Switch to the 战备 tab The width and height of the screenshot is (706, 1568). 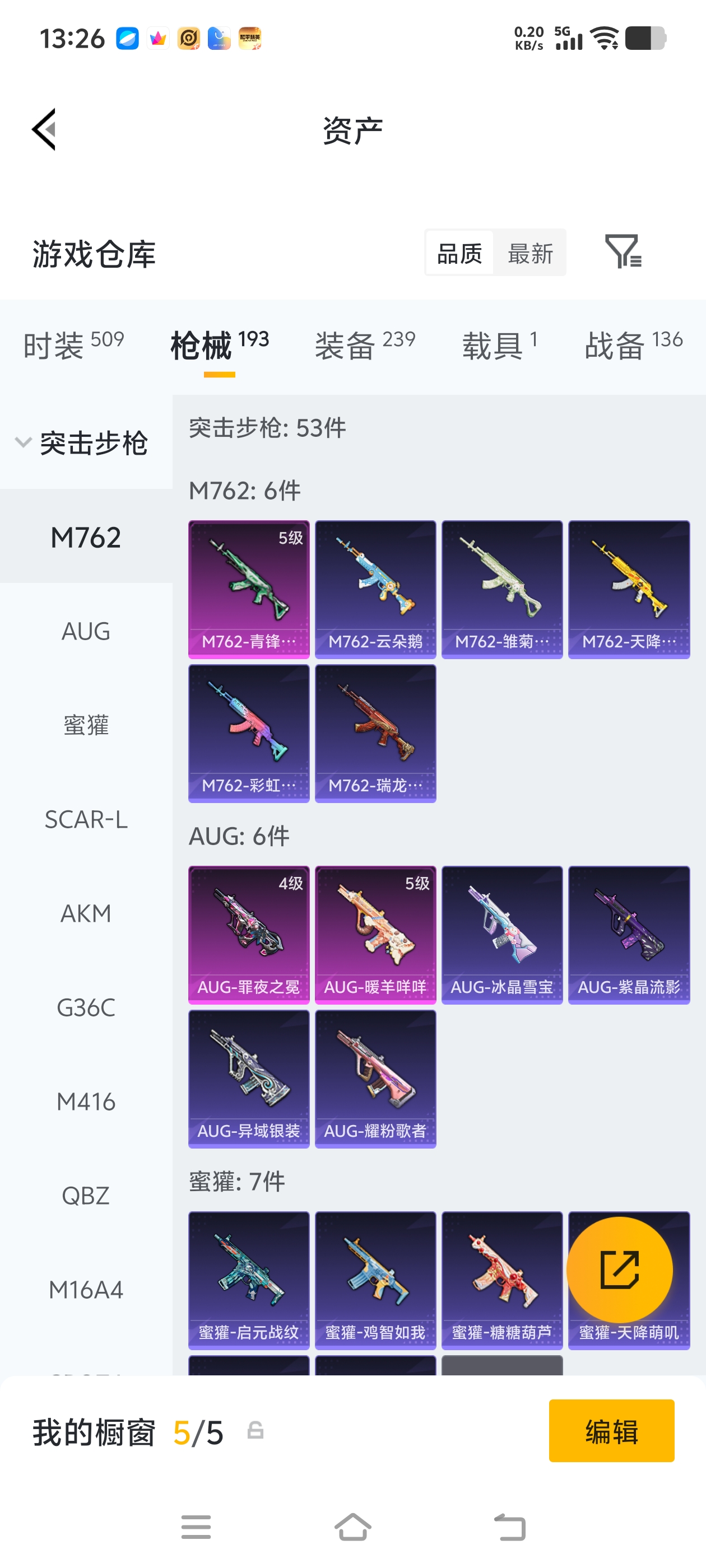tap(633, 344)
